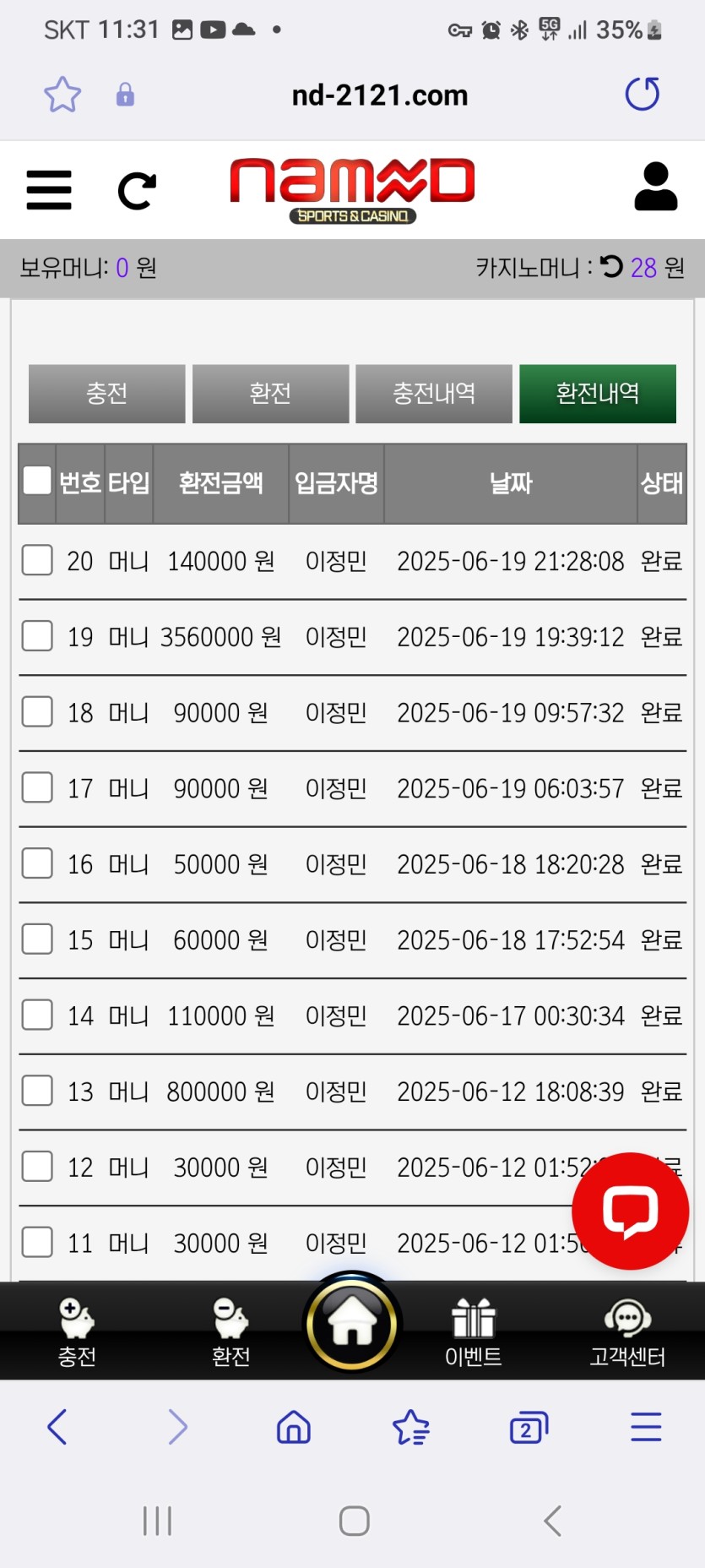
Task: Open 이벤트 in the bottom bar
Action: 473,1332
